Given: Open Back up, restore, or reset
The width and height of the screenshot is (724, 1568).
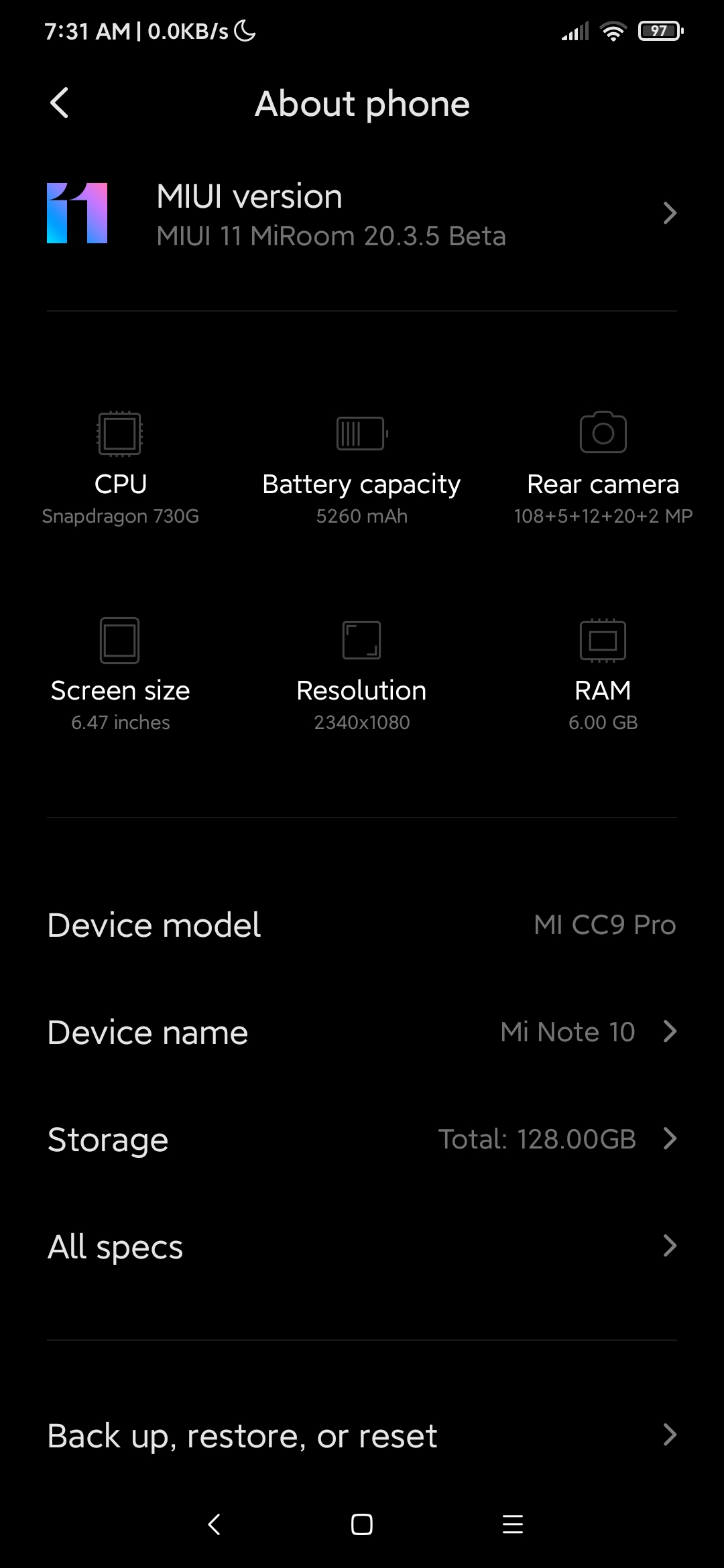Looking at the screenshot, I should click(x=362, y=1435).
